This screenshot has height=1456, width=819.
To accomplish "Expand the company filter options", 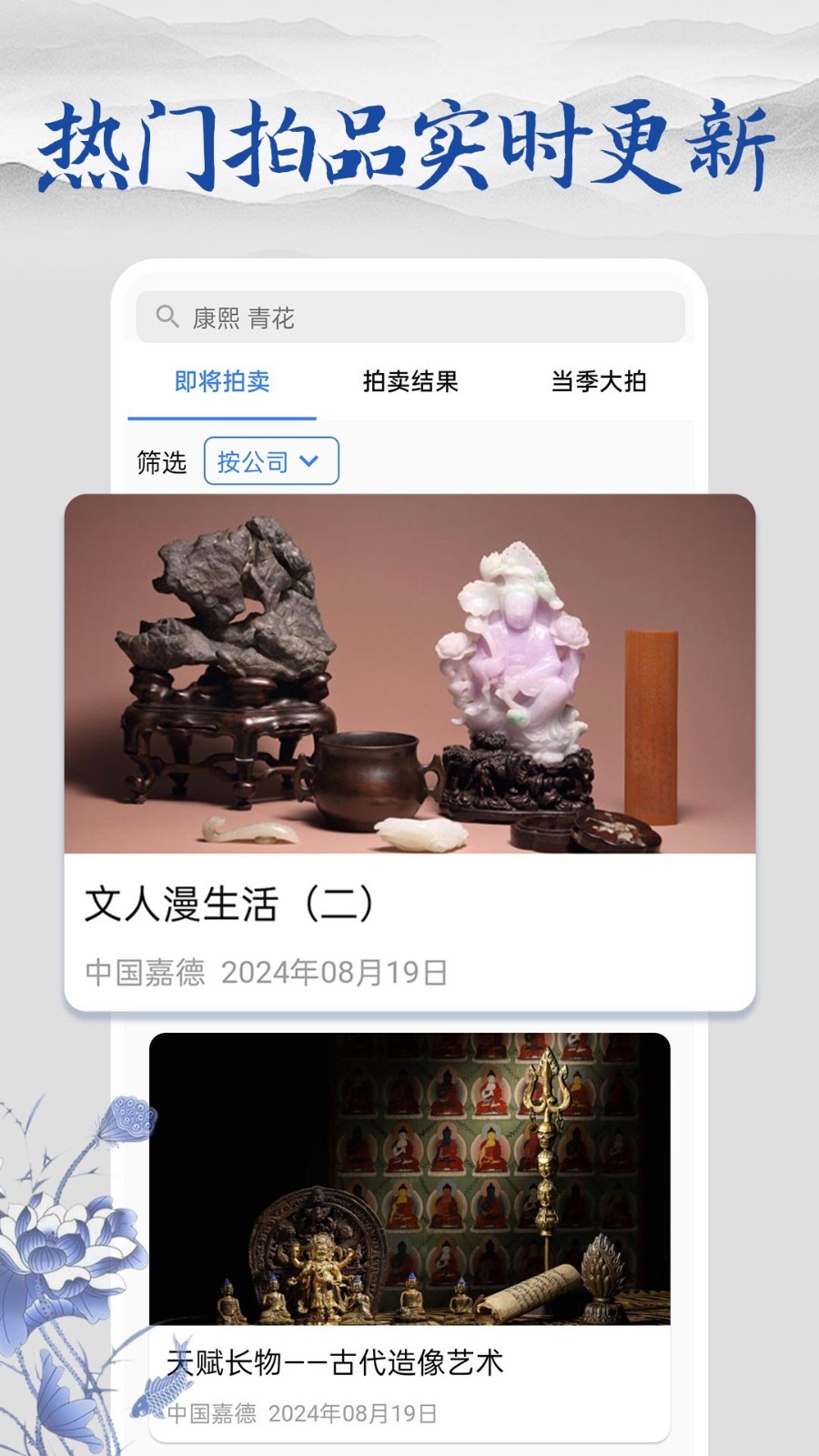I will (270, 462).
